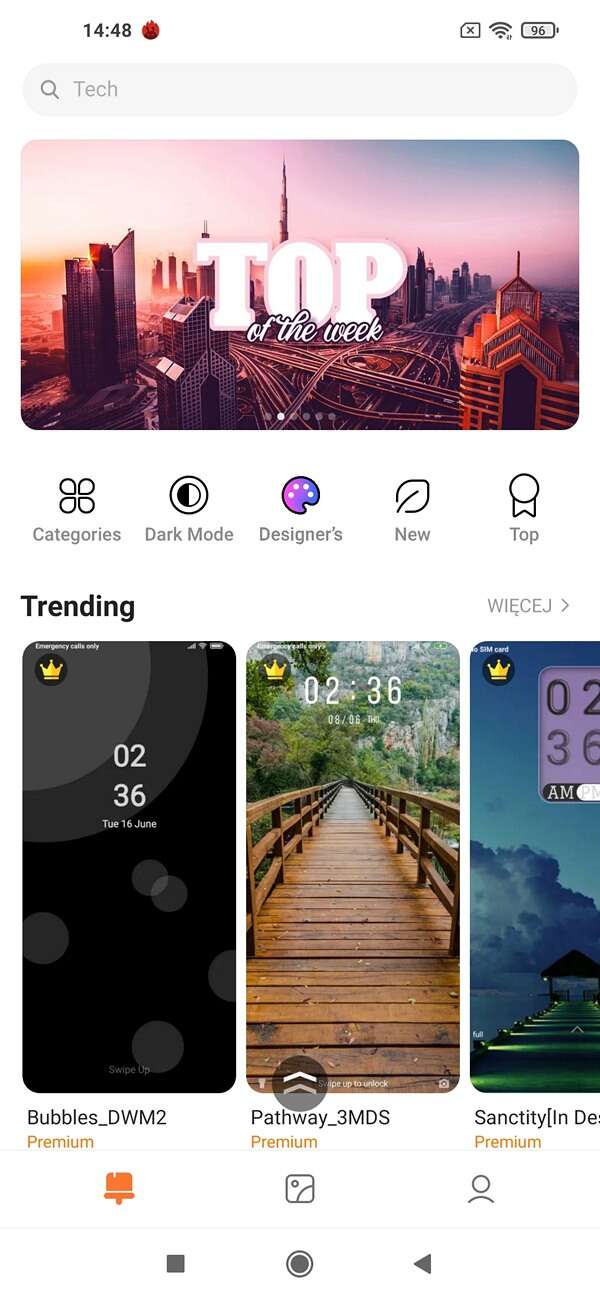The width and height of the screenshot is (600, 1300).
Task: Go back with the system back button
Action: (422, 1264)
